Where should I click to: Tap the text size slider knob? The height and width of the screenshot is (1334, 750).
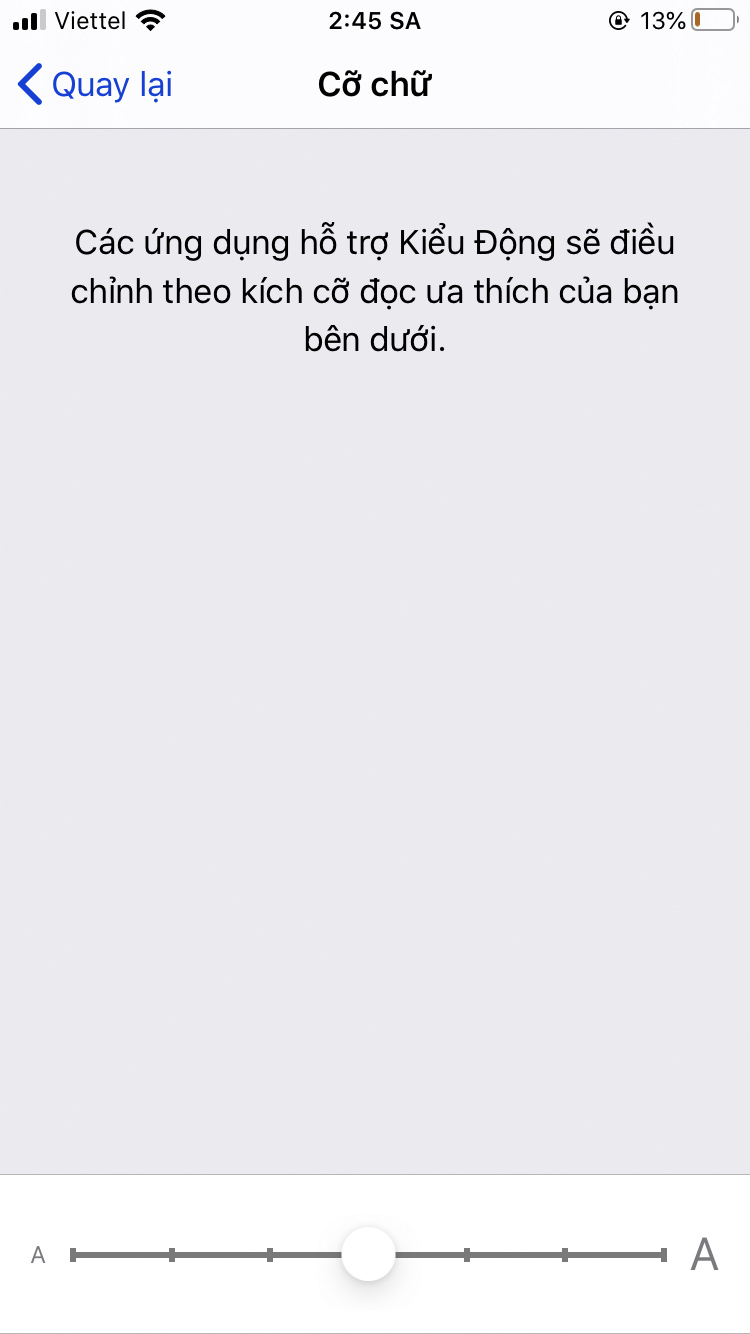pos(368,1254)
